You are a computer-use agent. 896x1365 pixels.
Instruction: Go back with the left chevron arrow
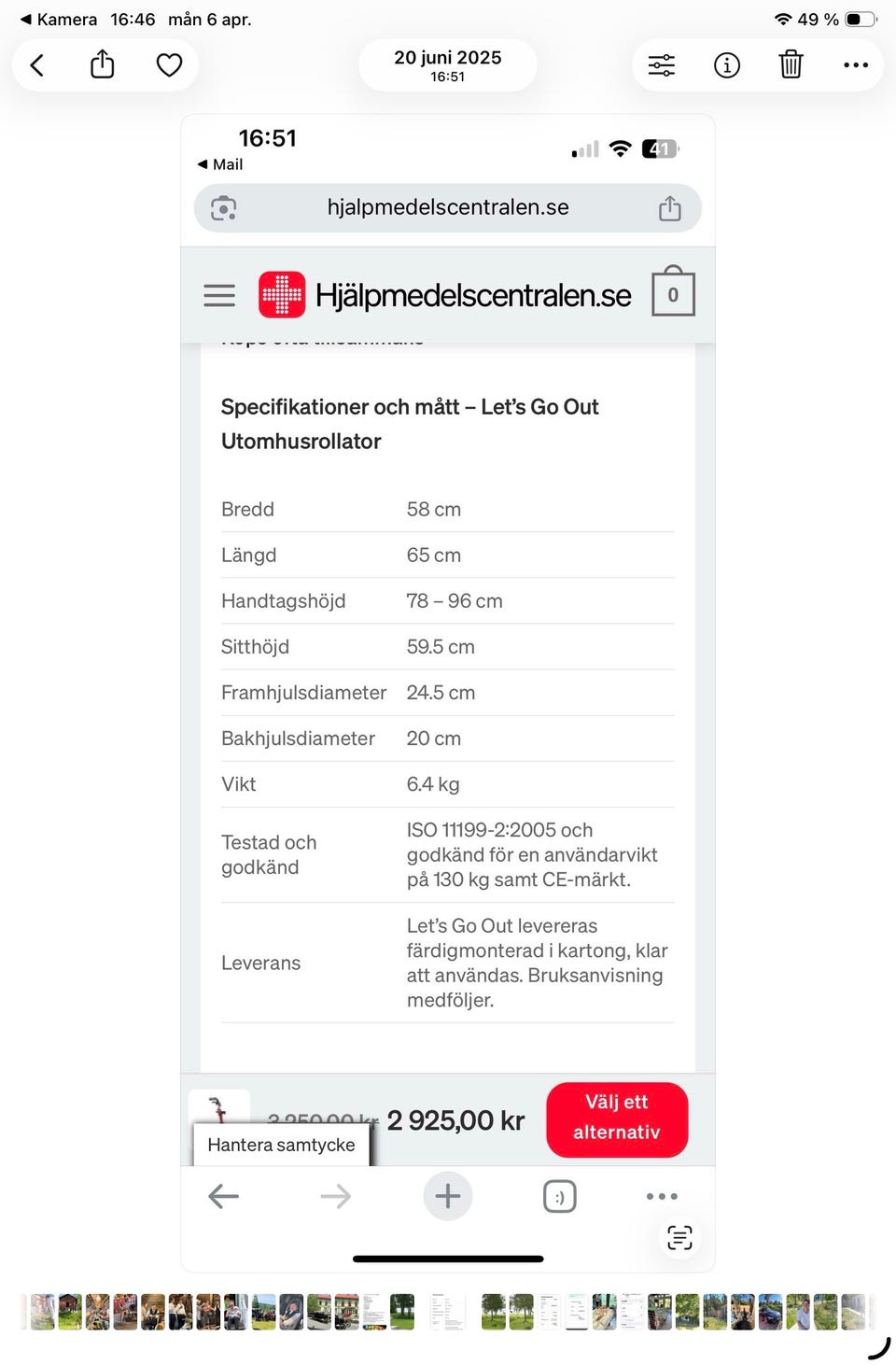[x=36, y=64]
